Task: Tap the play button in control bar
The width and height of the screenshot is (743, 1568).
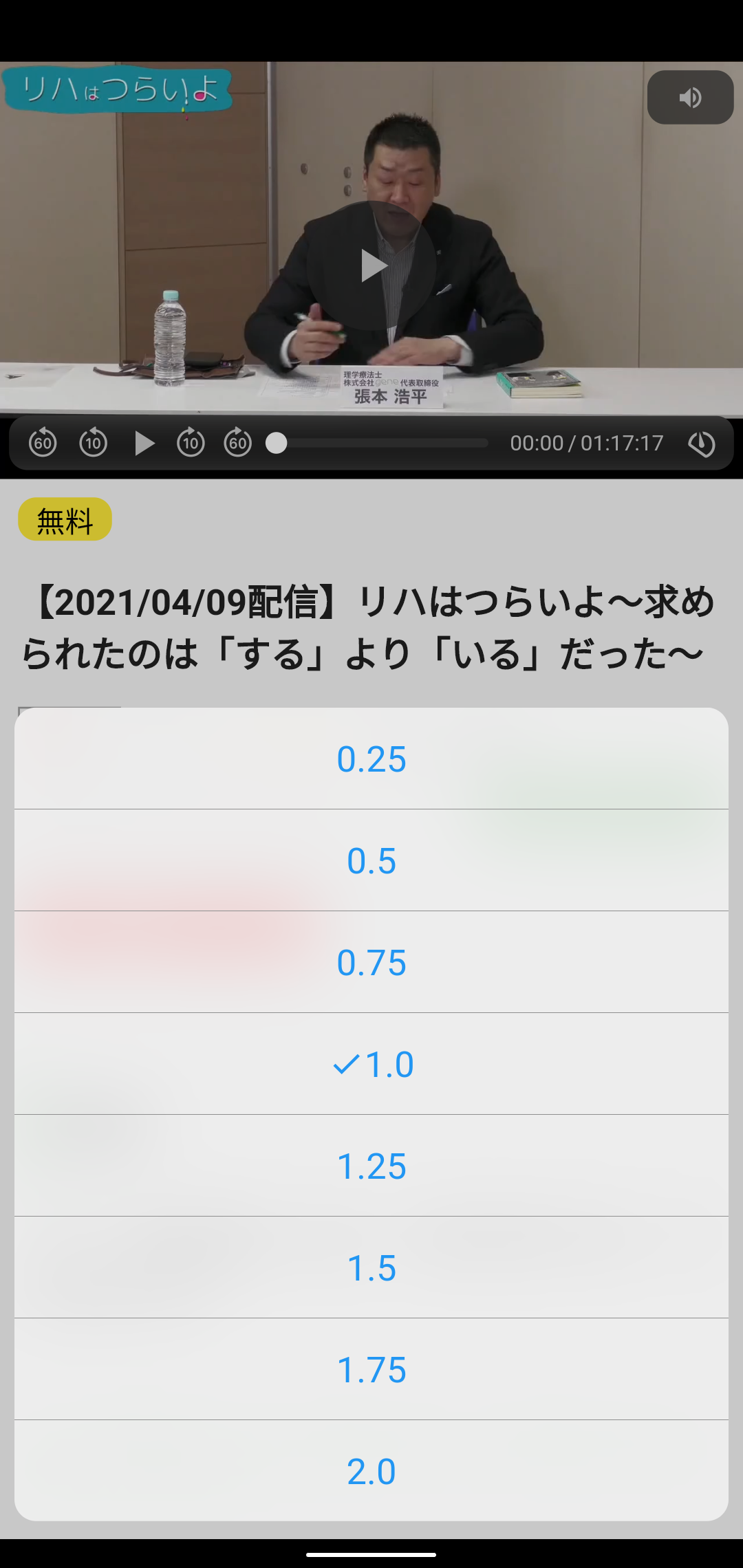Action: coord(144,443)
